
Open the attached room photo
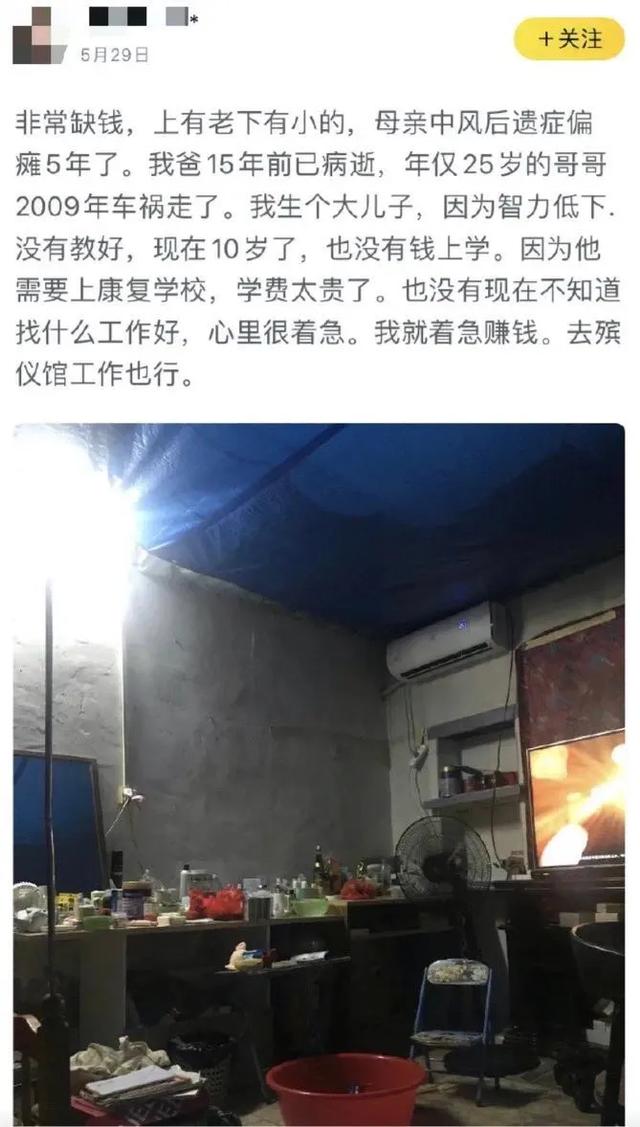[319, 774]
